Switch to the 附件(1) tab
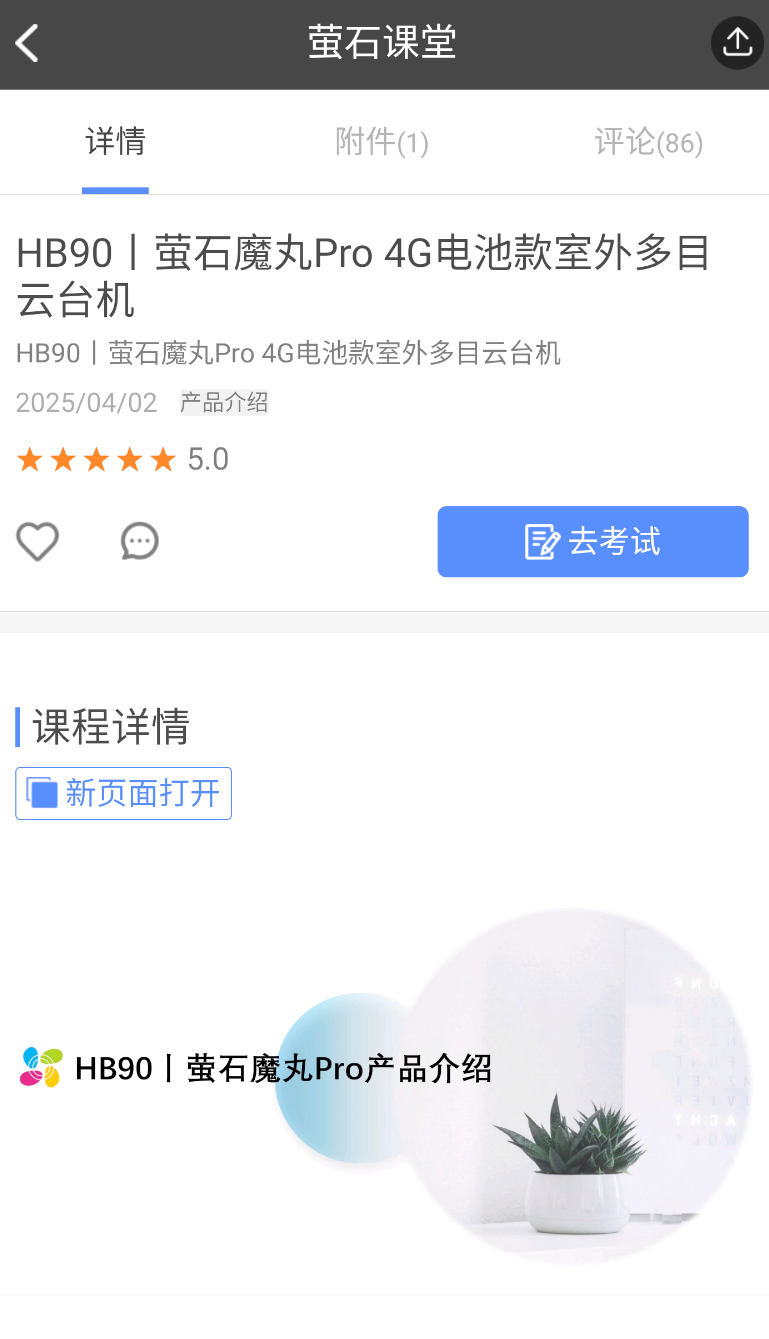 [382, 143]
